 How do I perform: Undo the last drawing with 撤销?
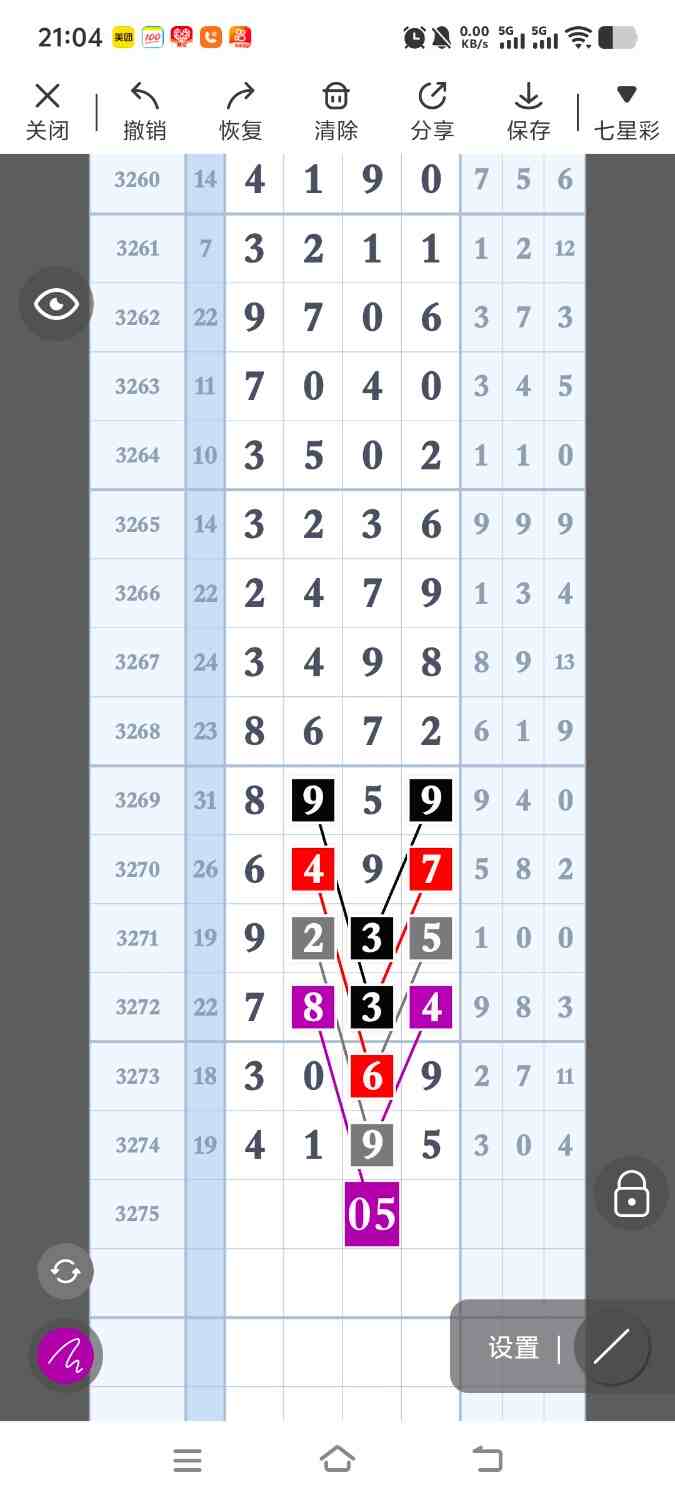144,111
